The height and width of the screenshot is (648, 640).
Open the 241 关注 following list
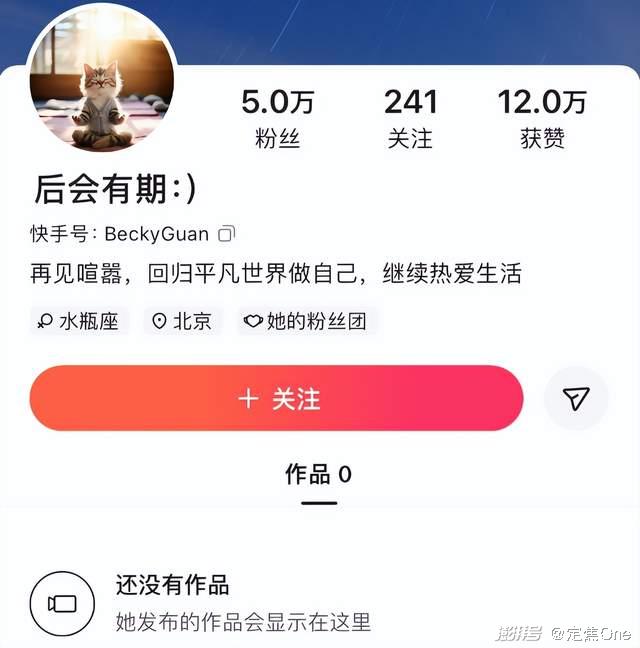point(410,118)
